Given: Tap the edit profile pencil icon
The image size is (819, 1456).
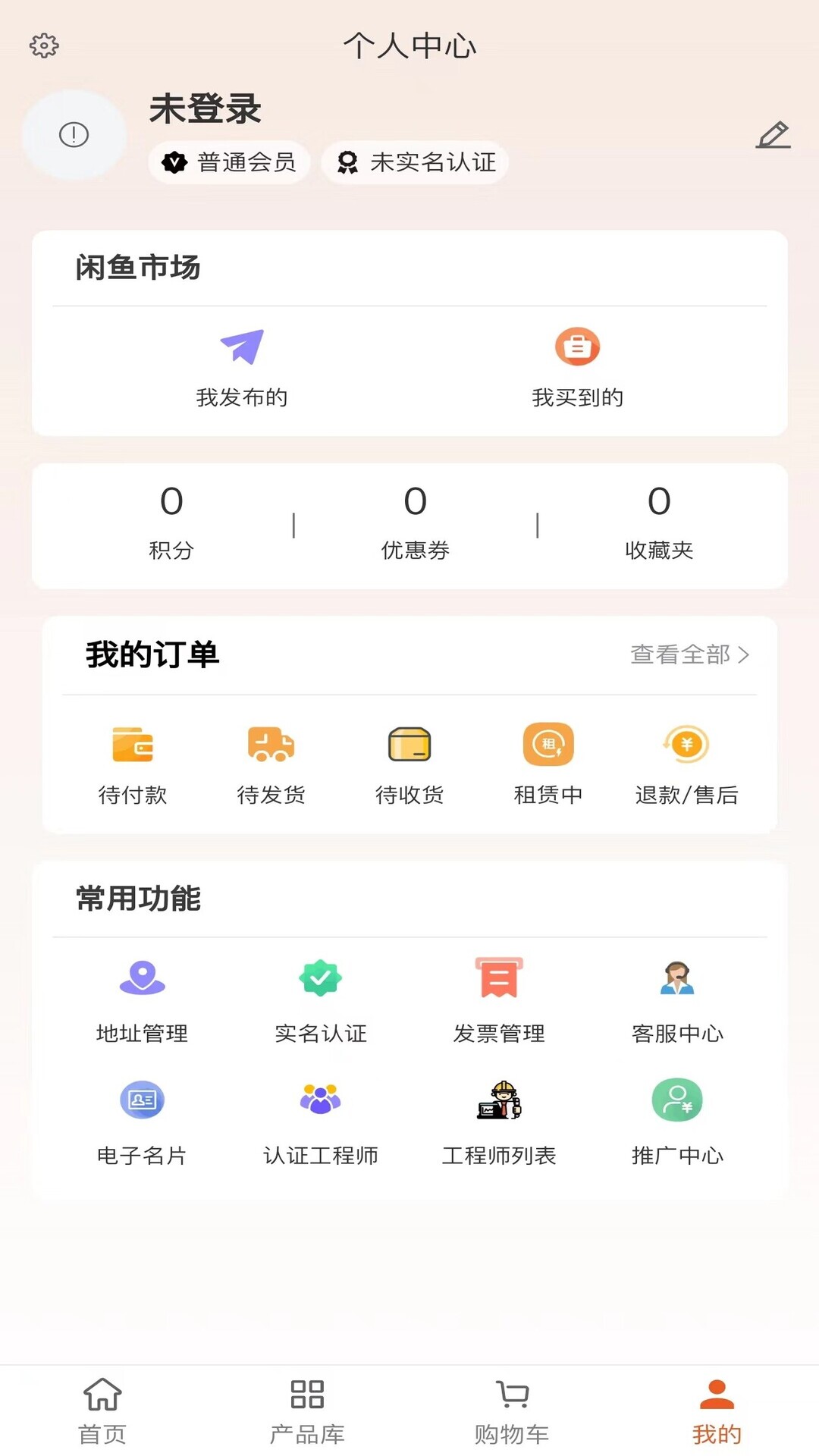Looking at the screenshot, I should pos(773,135).
